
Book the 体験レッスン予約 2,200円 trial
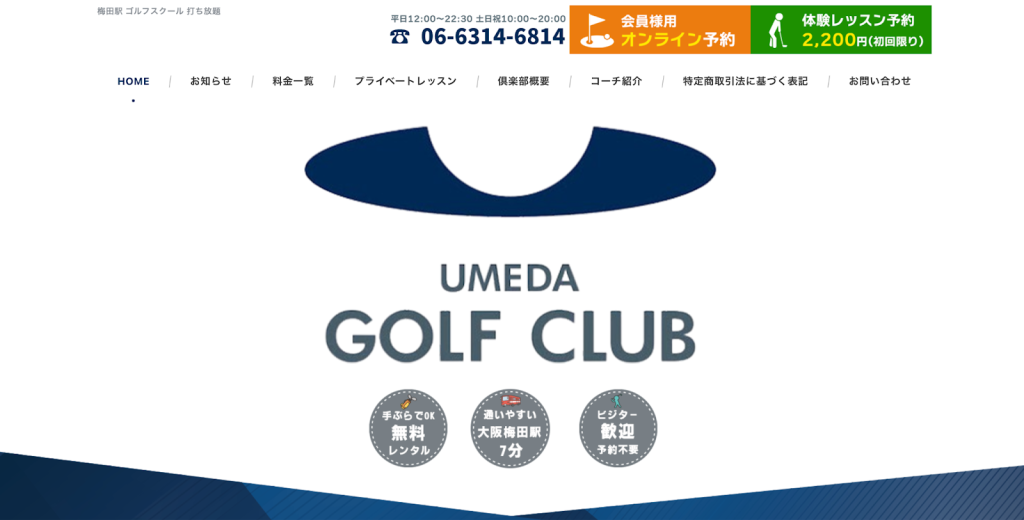pyautogui.click(x=841, y=30)
